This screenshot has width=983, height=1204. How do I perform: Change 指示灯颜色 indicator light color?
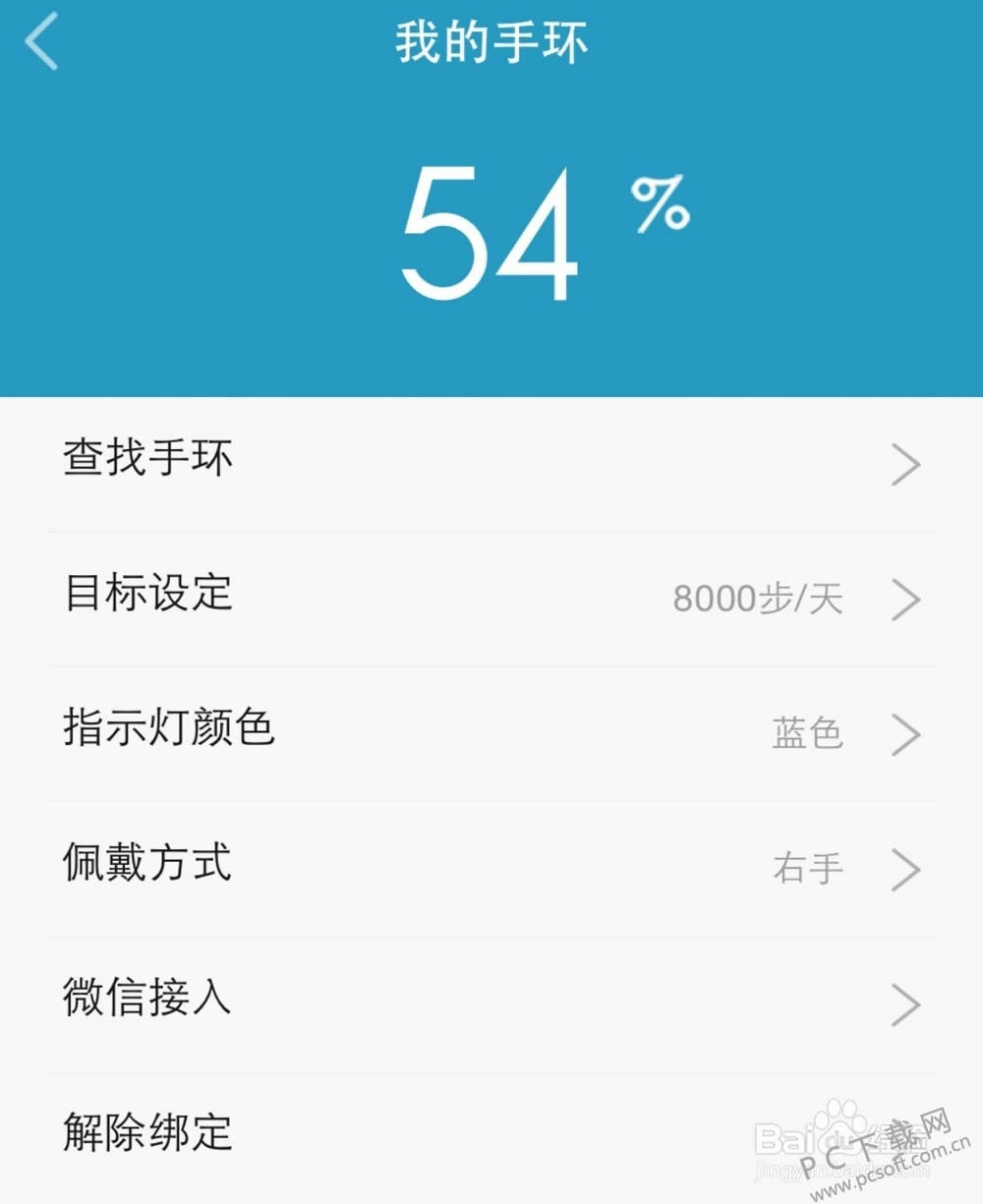pyautogui.click(x=491, y=731)
